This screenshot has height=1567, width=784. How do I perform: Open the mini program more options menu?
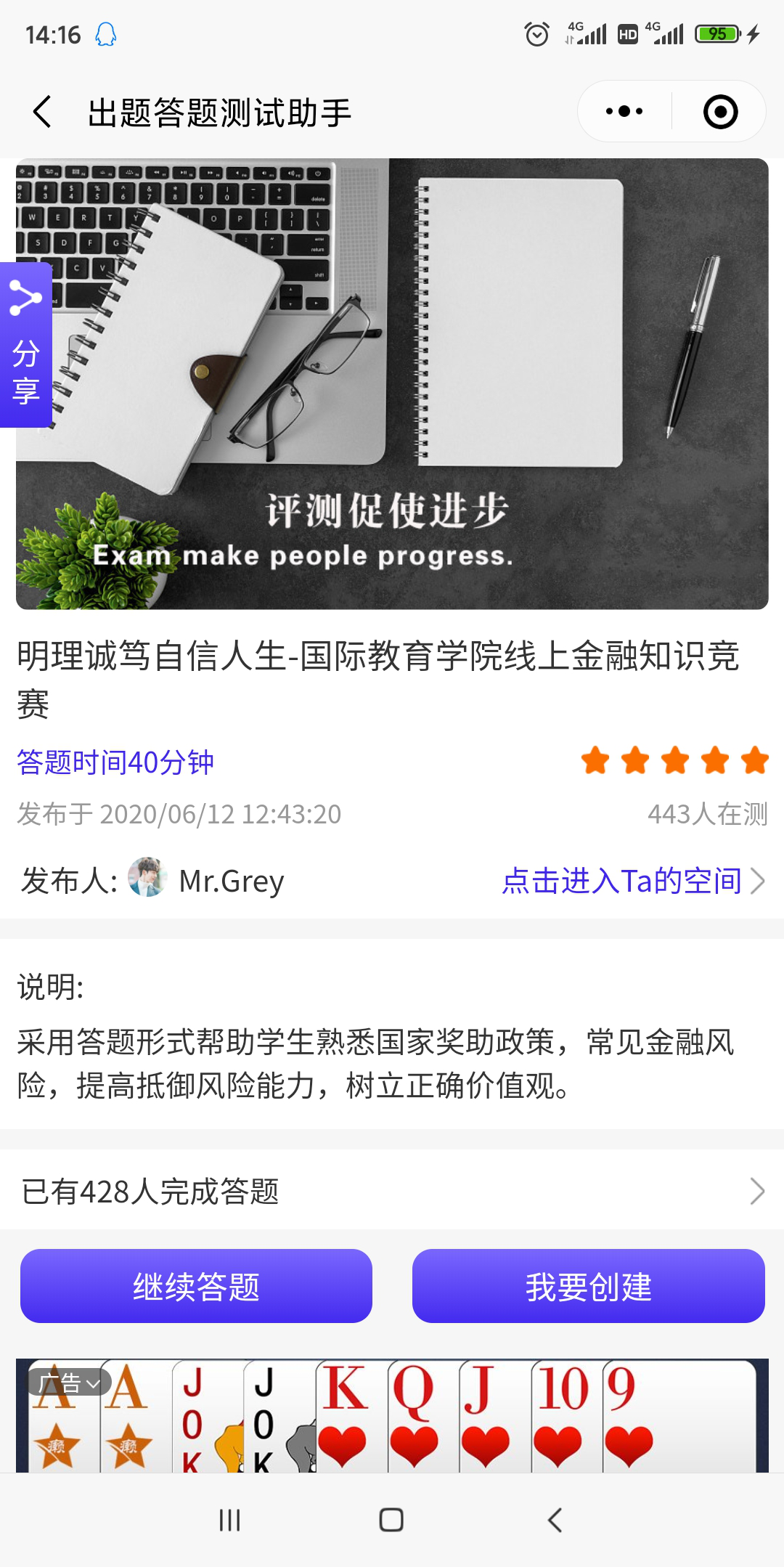[624, 112]
